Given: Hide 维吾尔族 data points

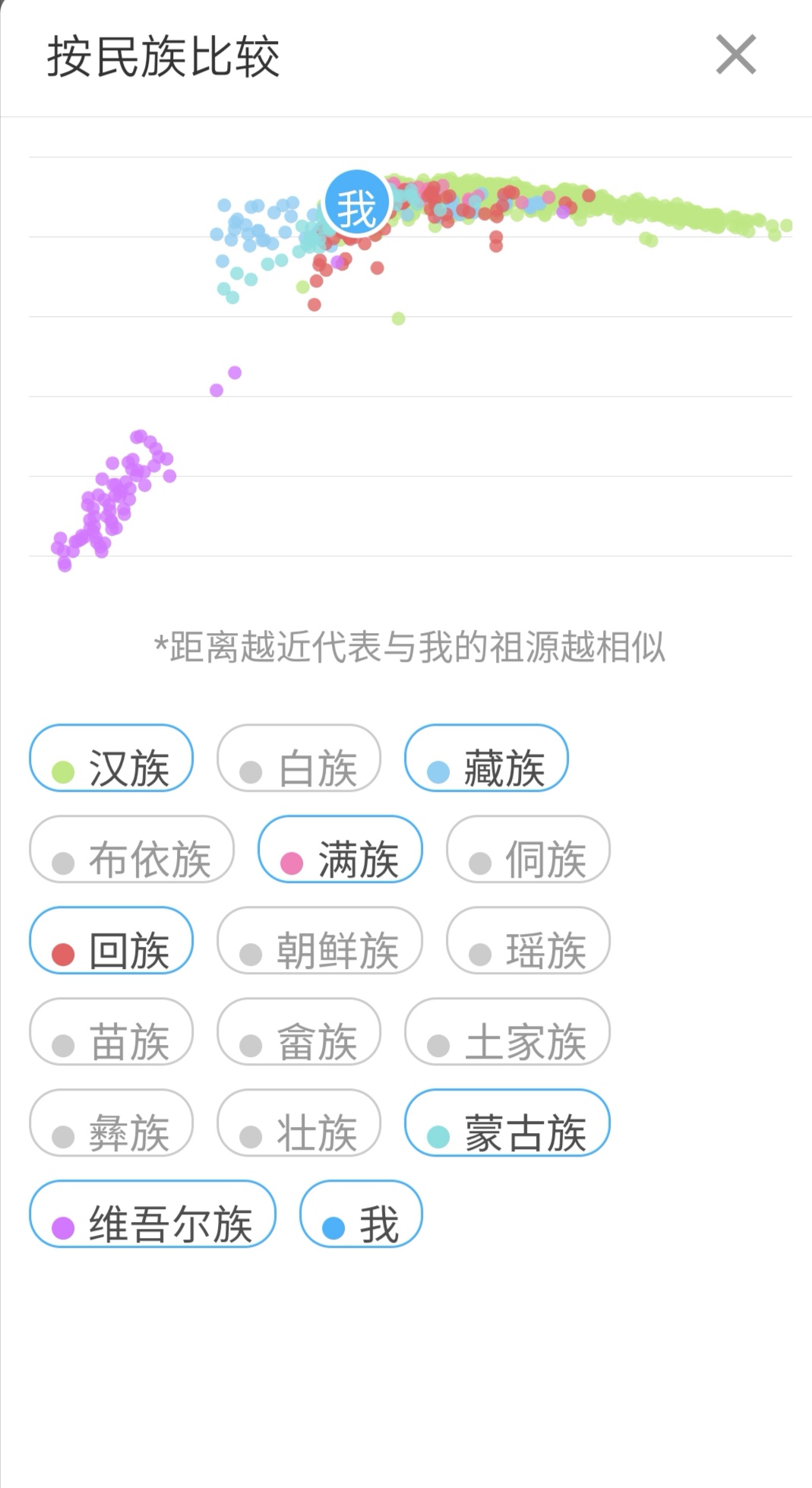Looking at the screenshot, I should pyautogui.click(x=153, y=1214).
